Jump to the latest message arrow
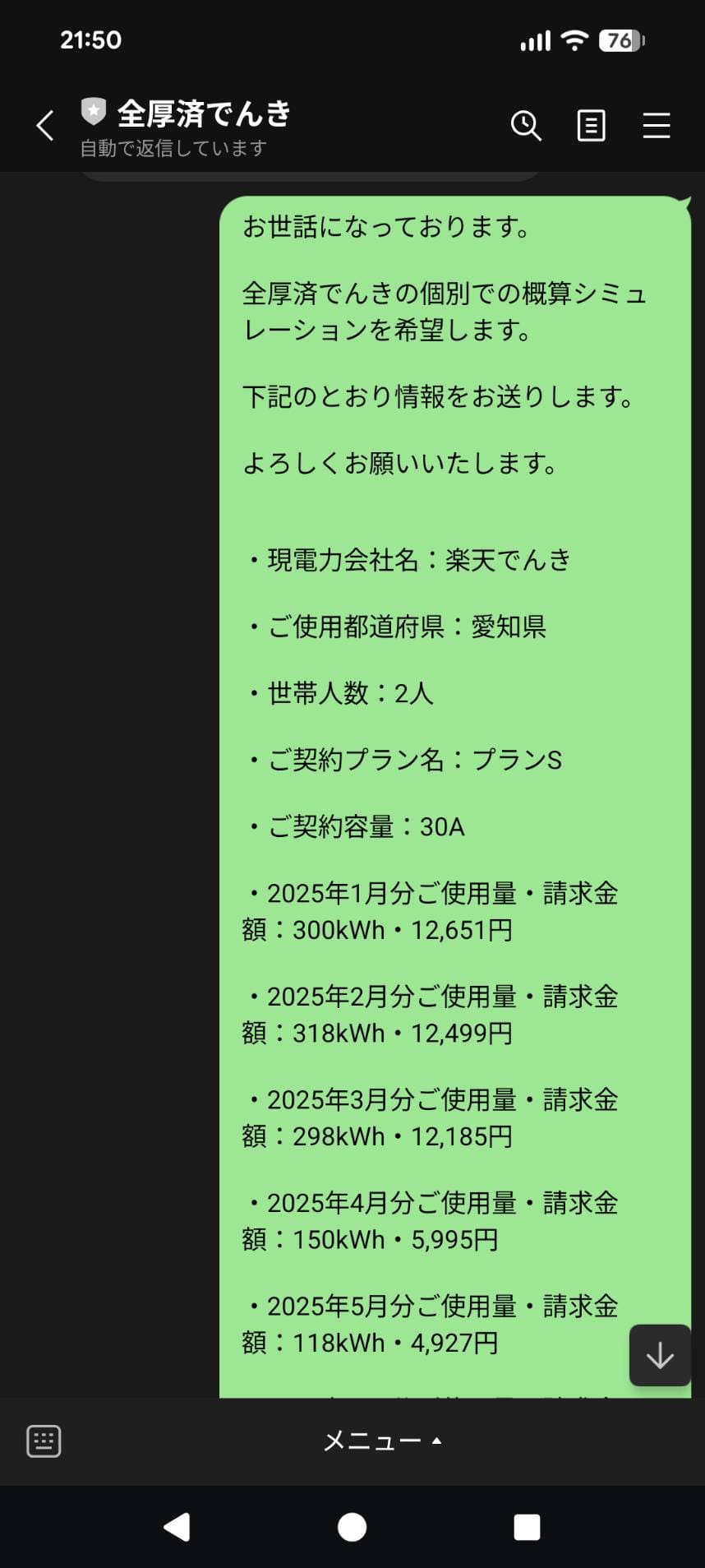Viewport: 705px width, 1568px height. [x=659, y=1356]
